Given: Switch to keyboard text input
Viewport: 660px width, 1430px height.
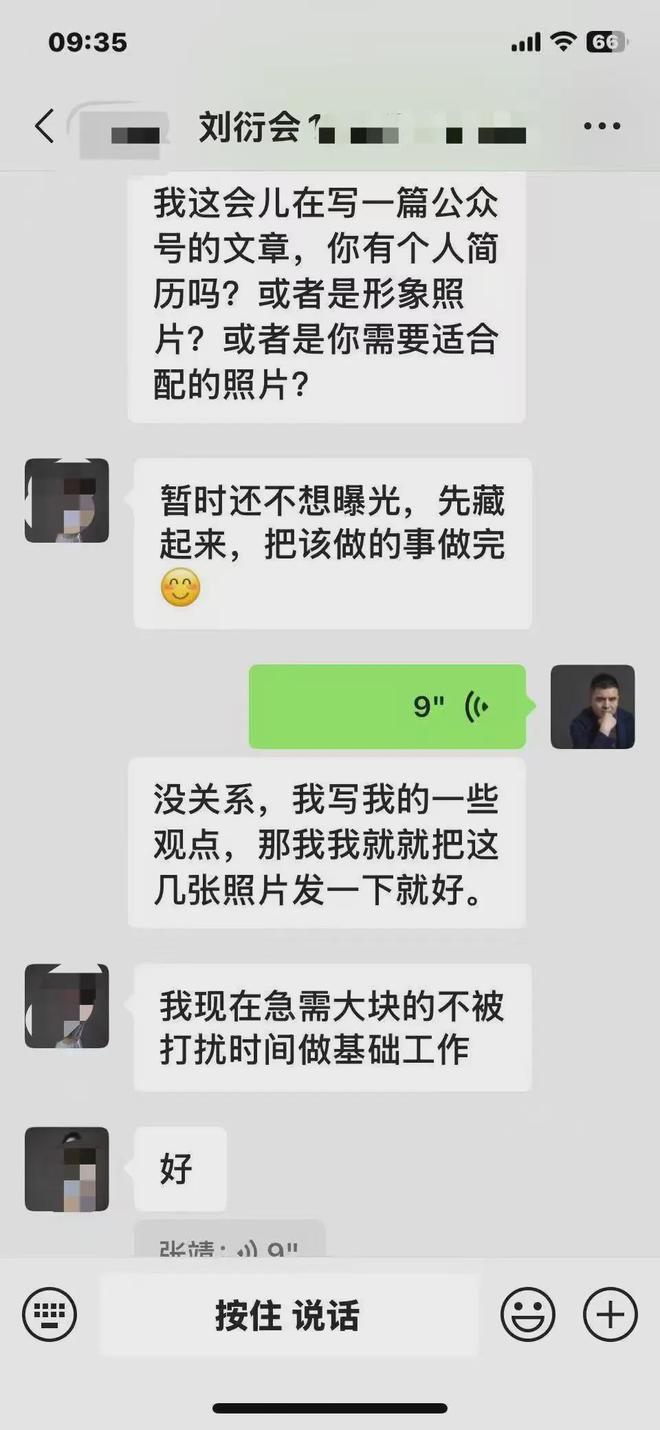Looking at the screenshot, I should click(49, 1314).
